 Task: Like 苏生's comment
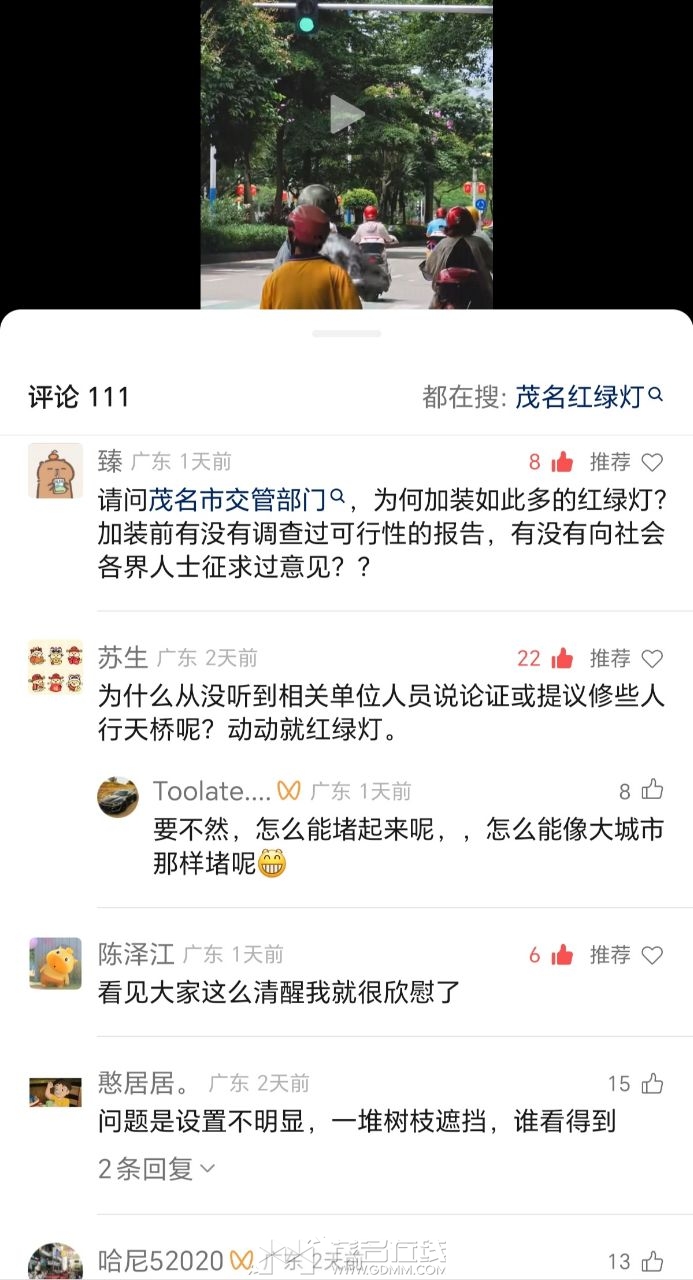coord(562,658)
